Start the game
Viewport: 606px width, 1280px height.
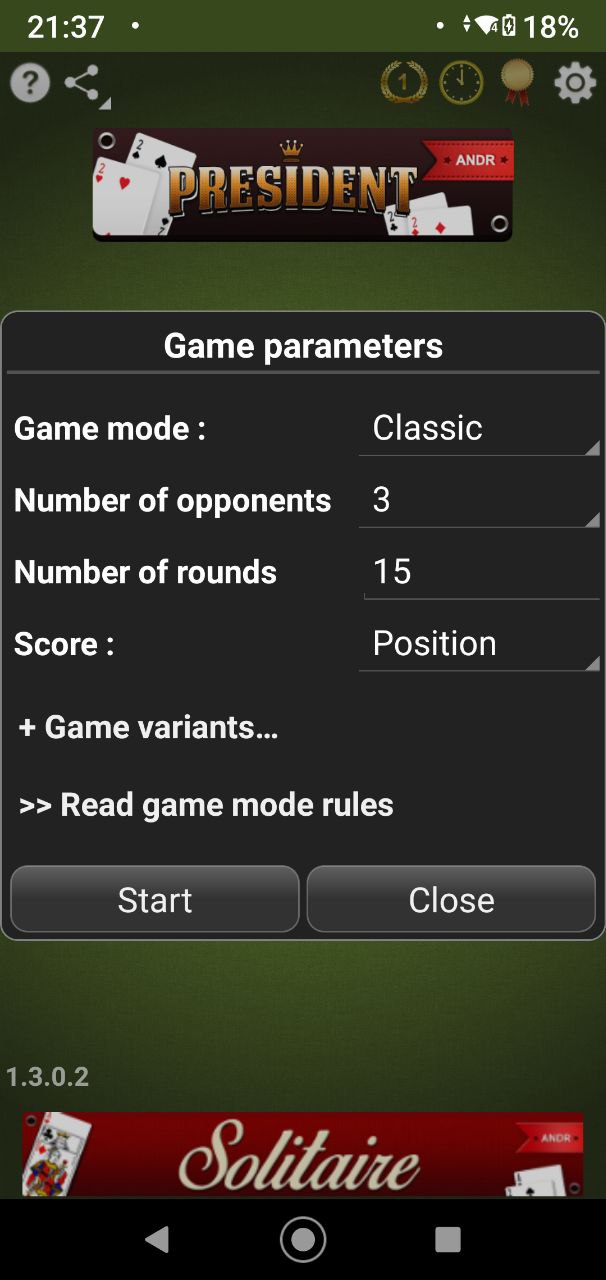[x=155, y=899]
